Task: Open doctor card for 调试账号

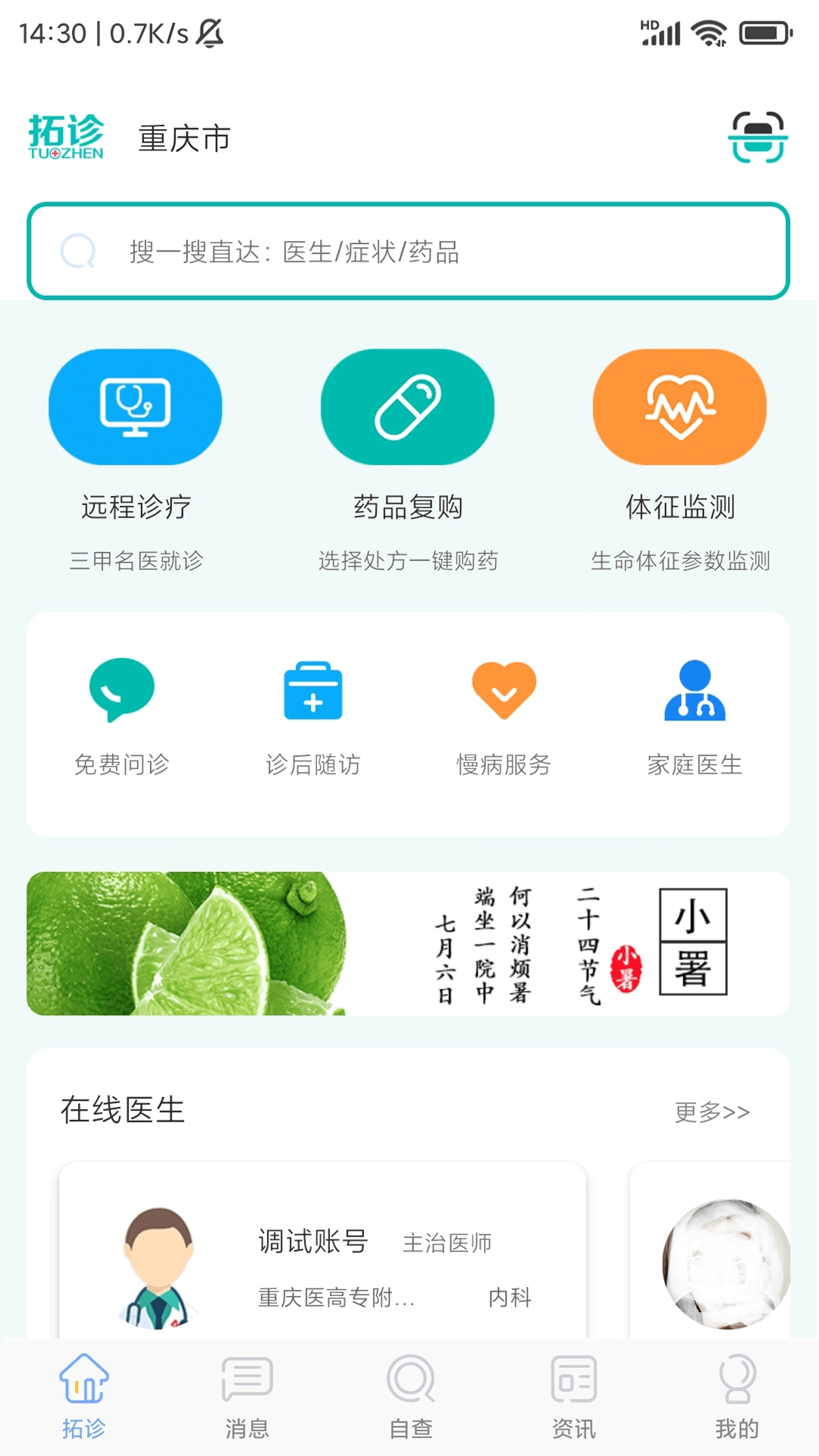Action: 311,1241
